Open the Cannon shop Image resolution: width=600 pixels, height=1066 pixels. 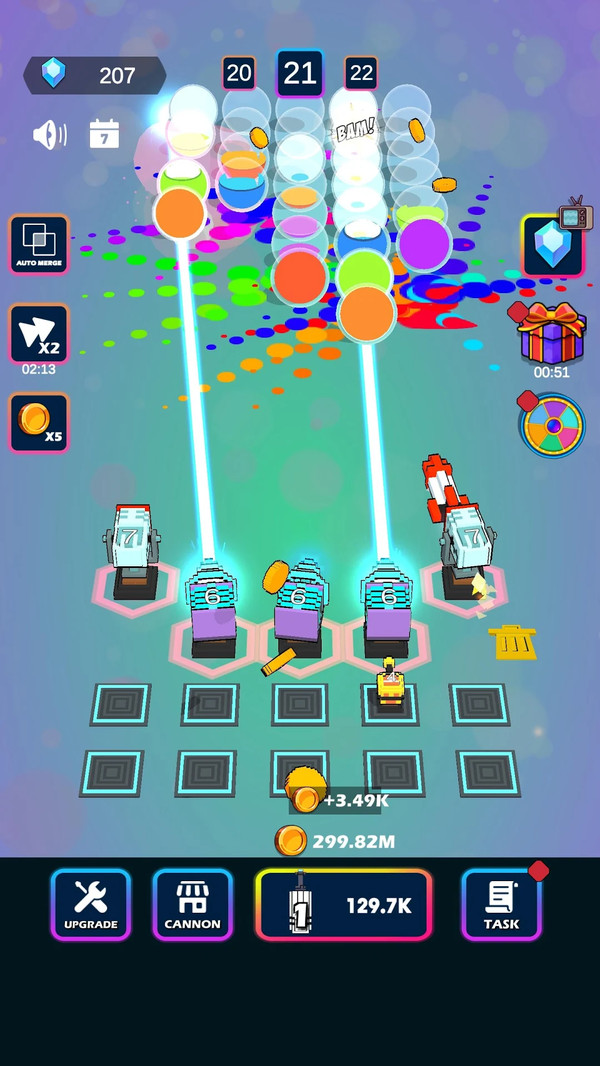(192, 904)
